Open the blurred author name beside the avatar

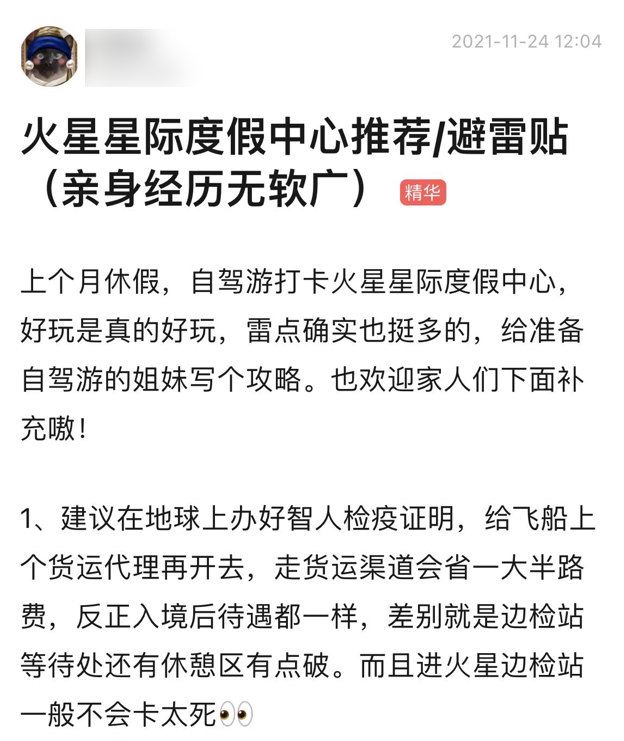tap(141, 58)
